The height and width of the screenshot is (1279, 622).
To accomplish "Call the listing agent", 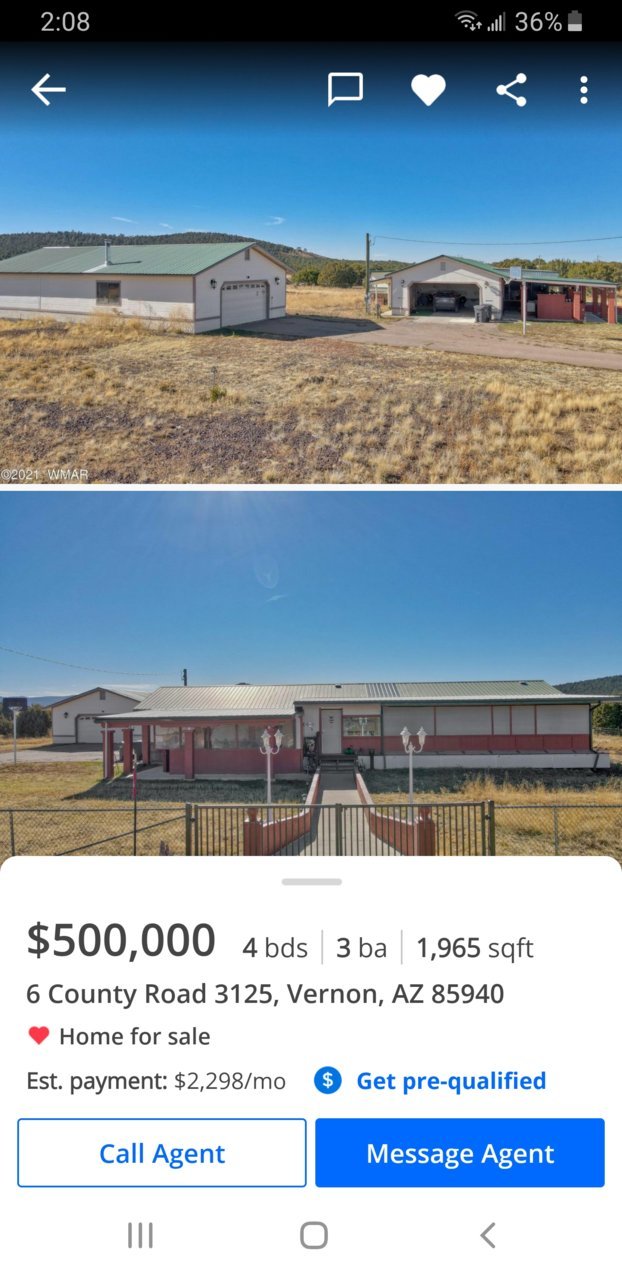I will tap(162, 1153).
